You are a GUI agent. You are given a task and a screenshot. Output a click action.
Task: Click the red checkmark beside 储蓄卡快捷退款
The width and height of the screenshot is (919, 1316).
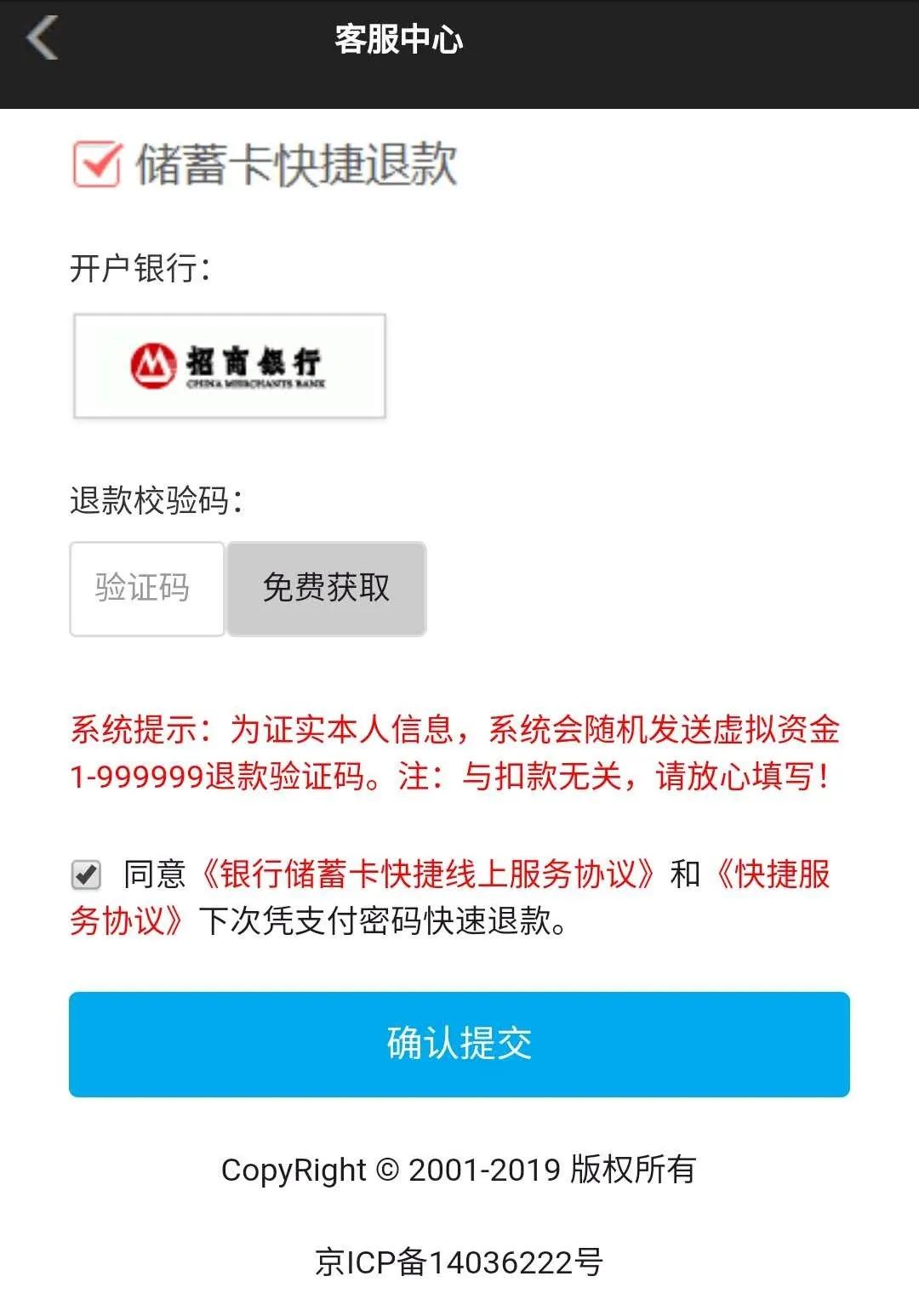95,160
